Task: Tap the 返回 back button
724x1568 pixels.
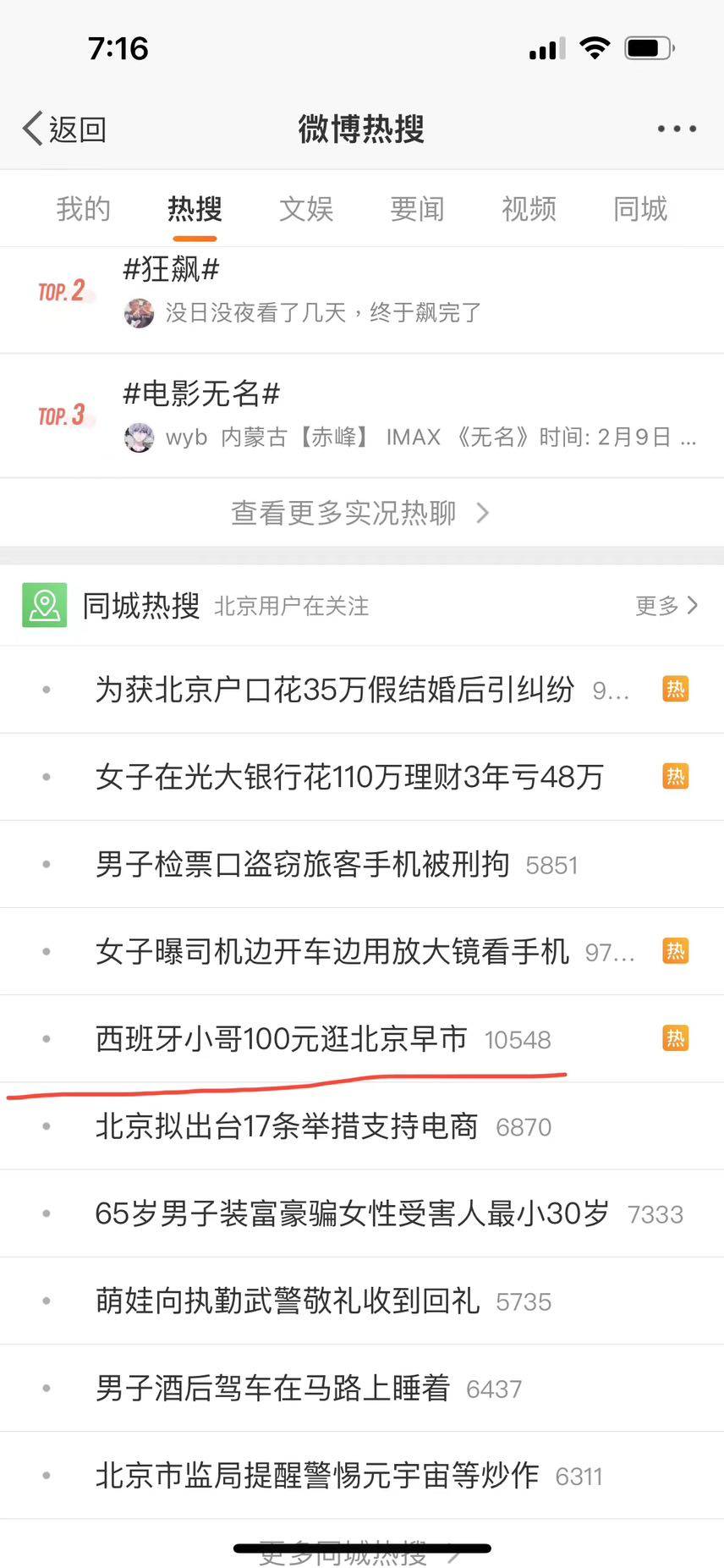Action: 64,129
